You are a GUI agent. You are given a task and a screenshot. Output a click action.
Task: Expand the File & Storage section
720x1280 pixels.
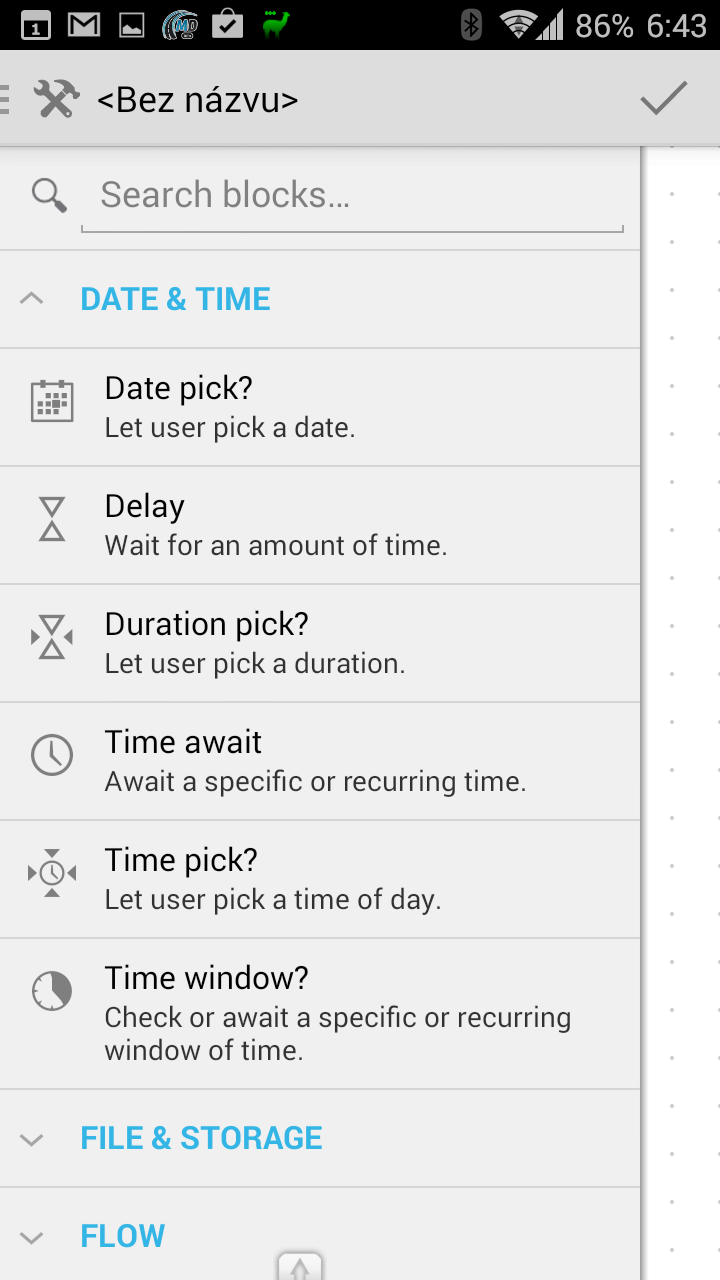[x=320, y=1138]
